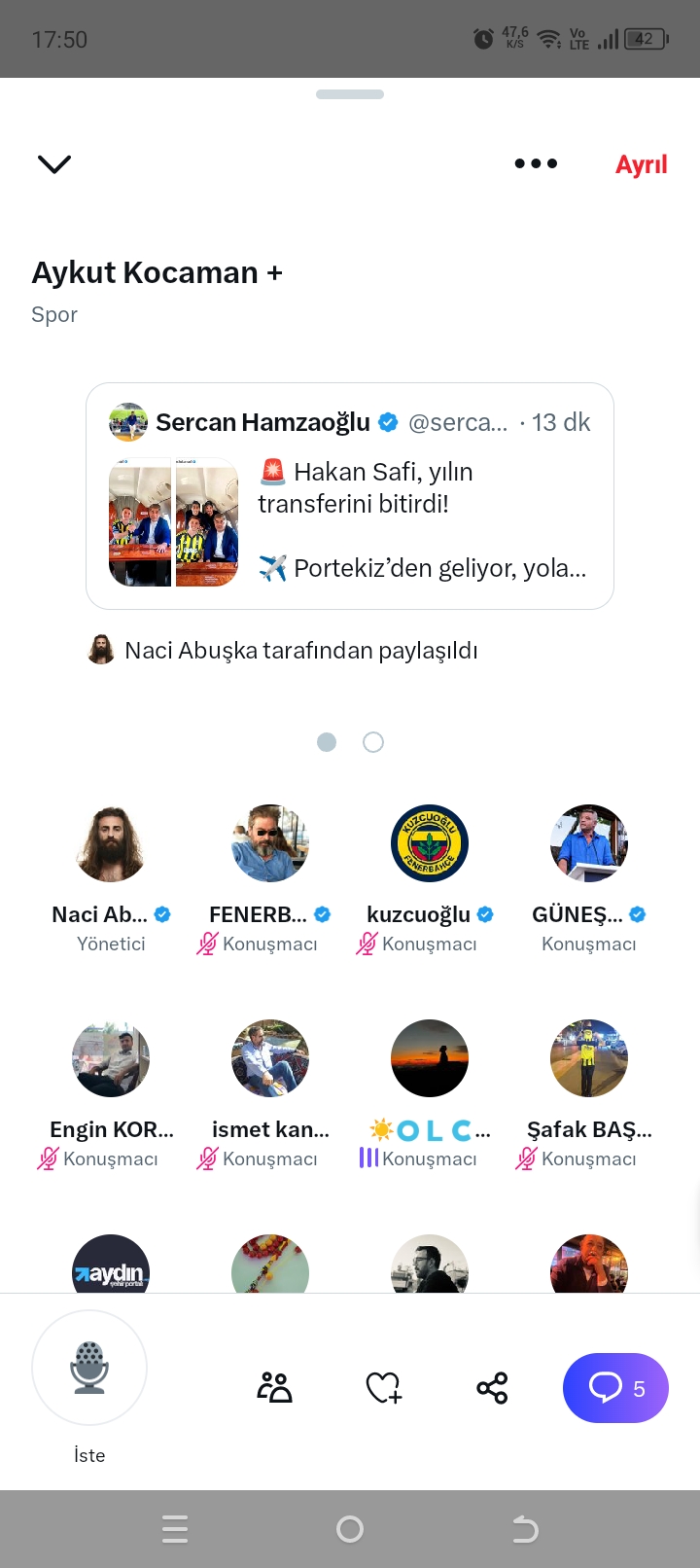Screen dimensions: 700x1568
Task: Open the participants list icon
Action: (x=275, y=1388)
